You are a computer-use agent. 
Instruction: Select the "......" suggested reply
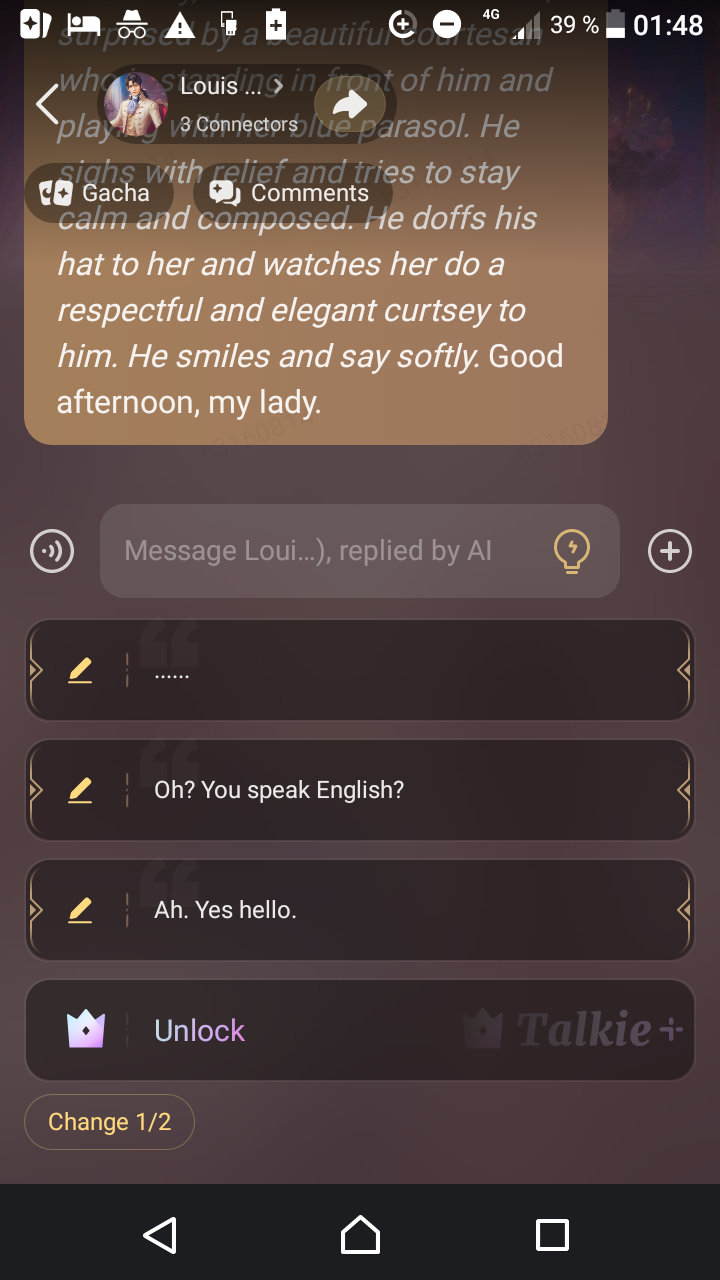pos(400,671)
